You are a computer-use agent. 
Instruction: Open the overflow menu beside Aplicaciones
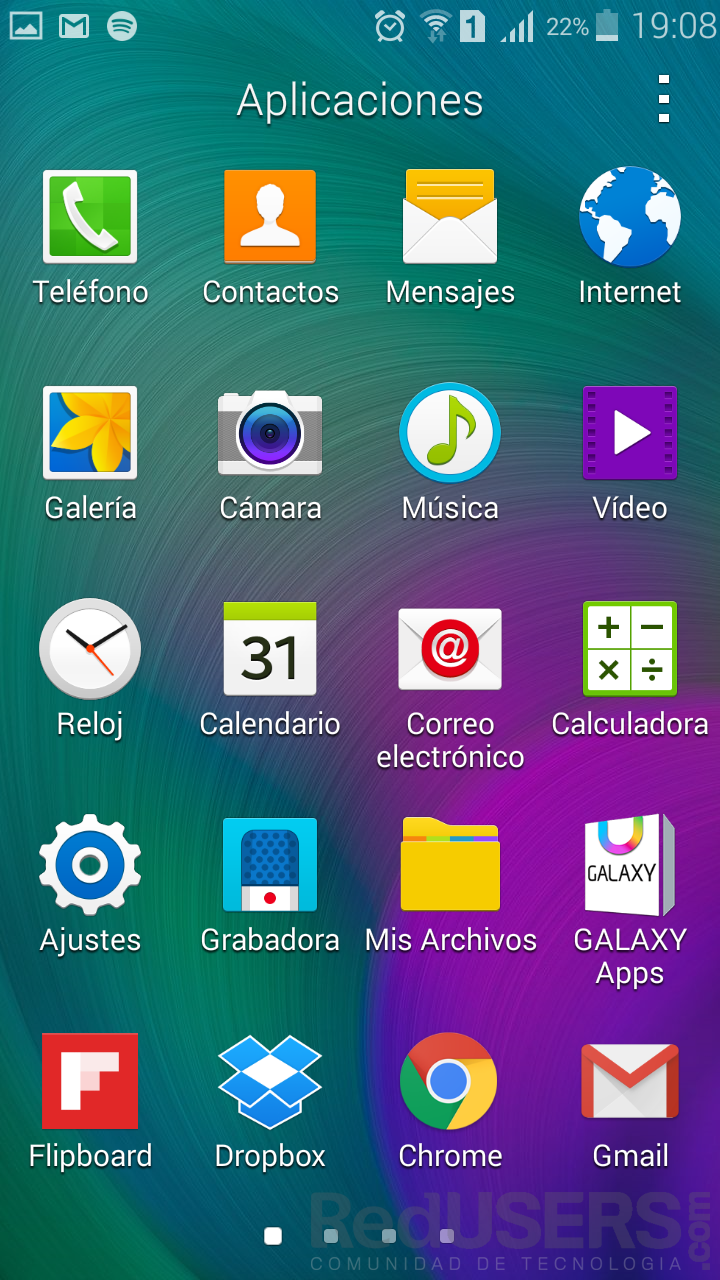click(664, 99)
